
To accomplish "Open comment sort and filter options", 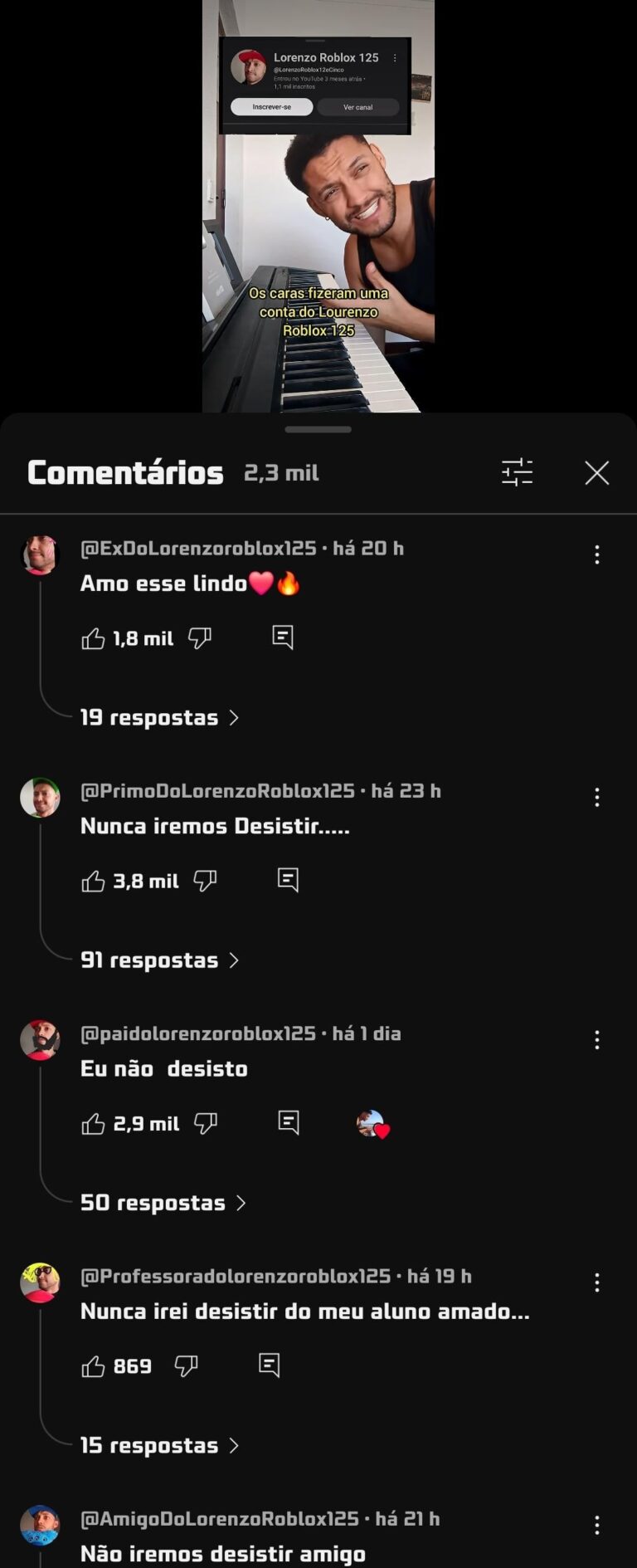I will [517, 472].
